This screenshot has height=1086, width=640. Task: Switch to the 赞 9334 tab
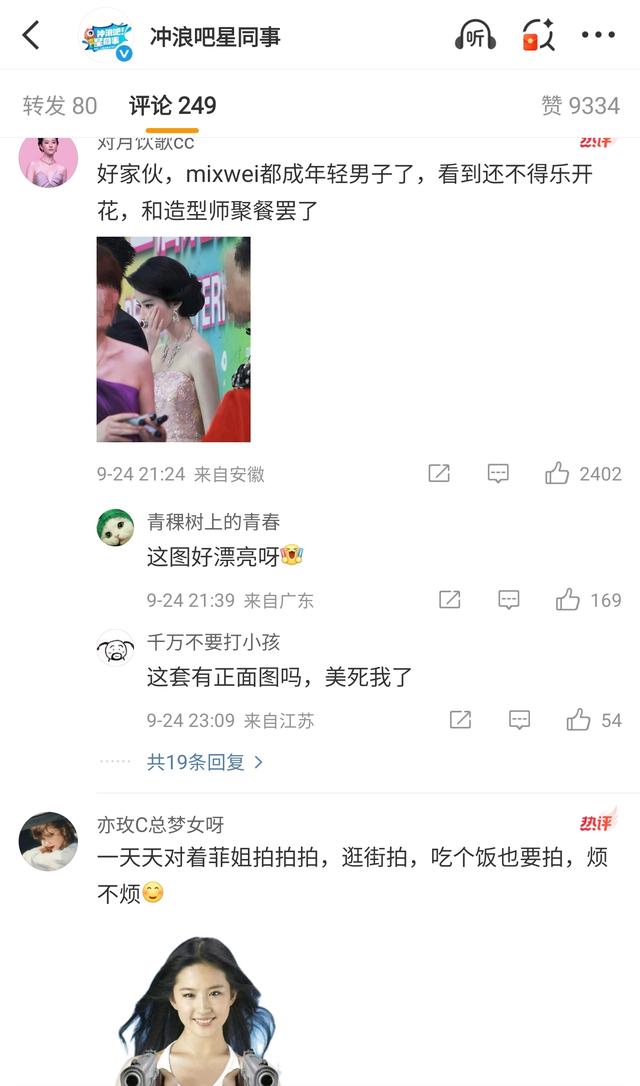tap(580, 105)
